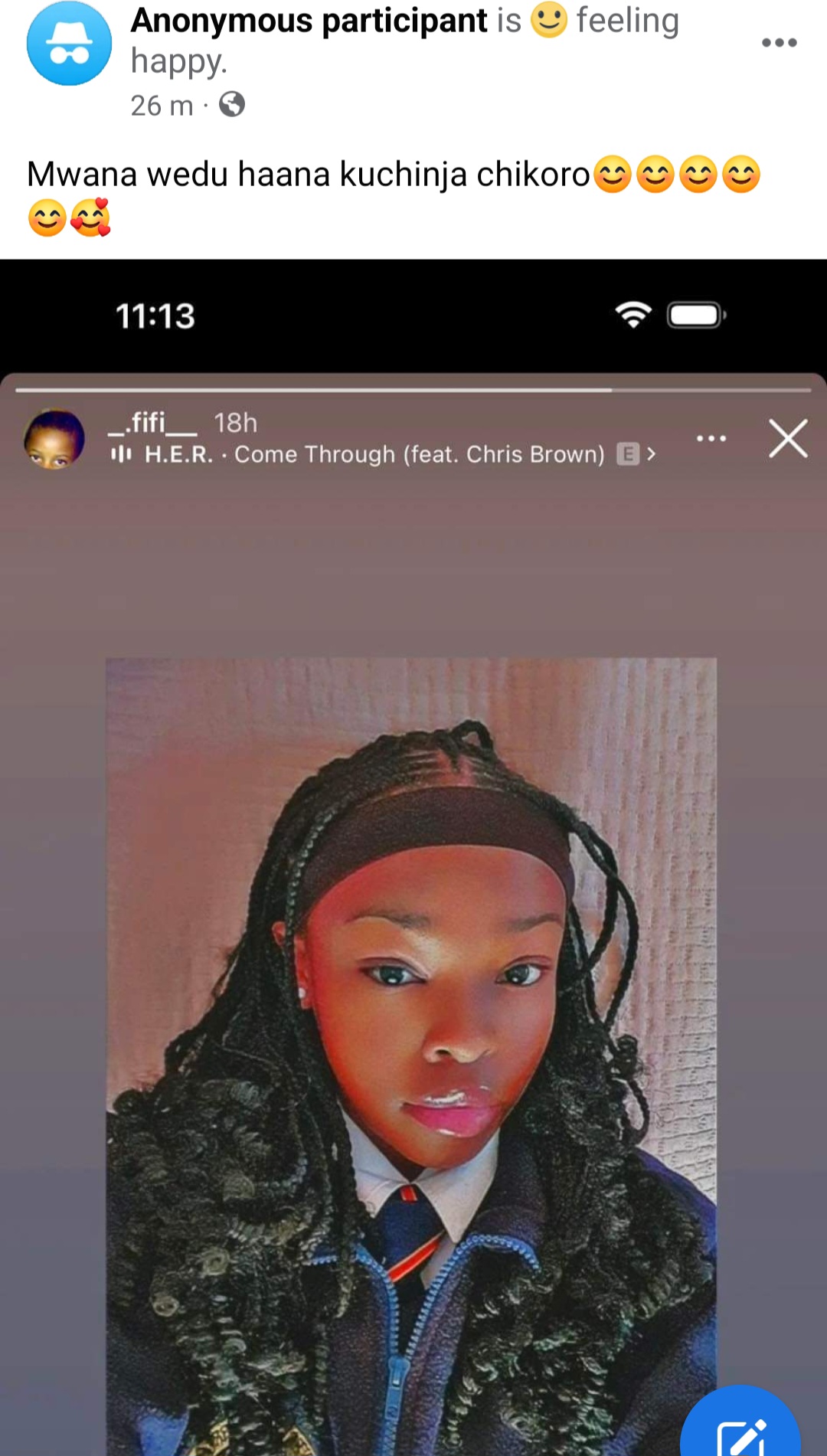Open the Anonymous participant avatar
This screenshot has width=827, height=1456.
coord(69,44)
